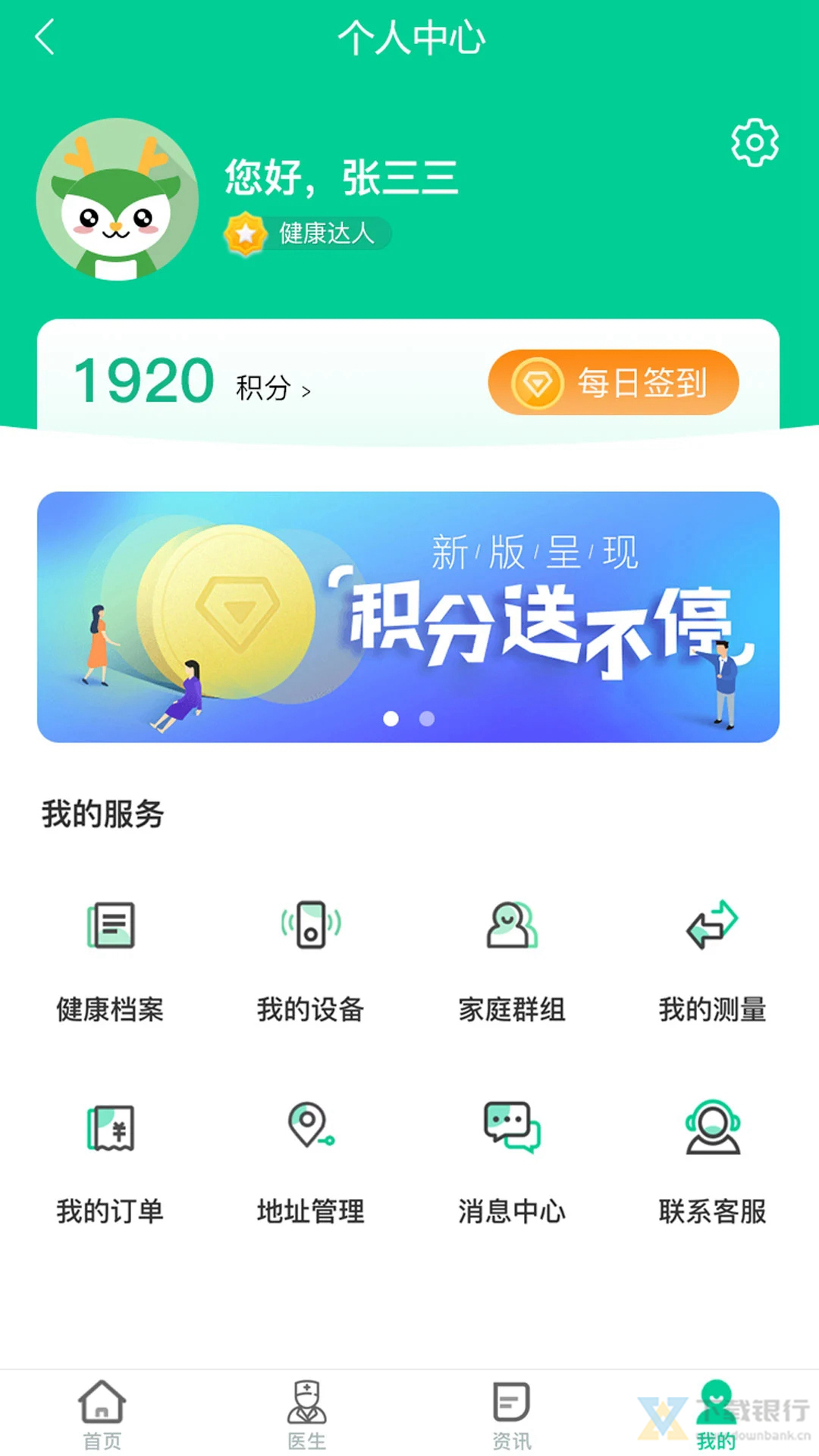Open the 积分送不停 promo banner

[408, 617]
